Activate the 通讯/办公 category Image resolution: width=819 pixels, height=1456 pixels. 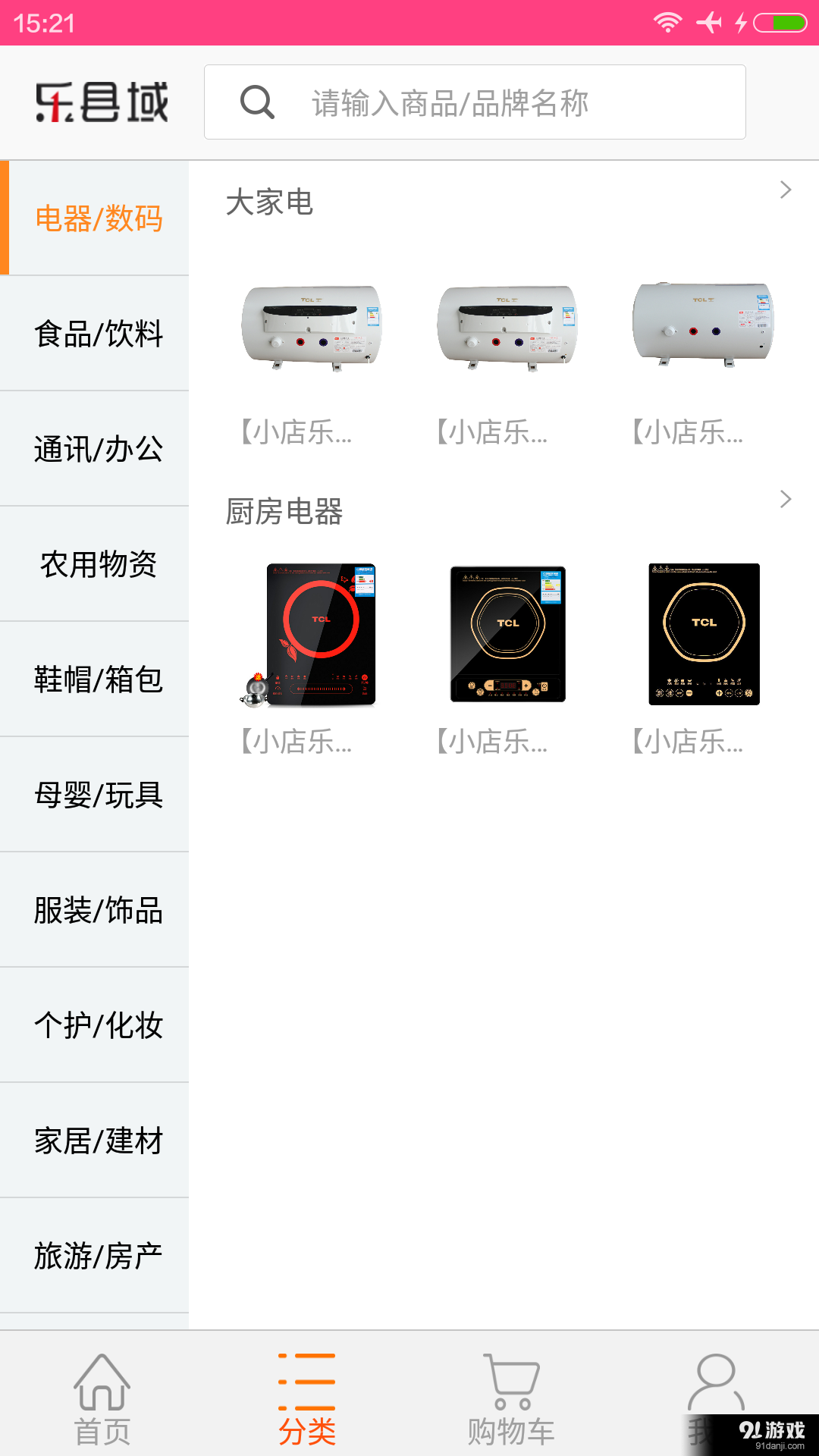pyautogui.click(x=99, y=449)
